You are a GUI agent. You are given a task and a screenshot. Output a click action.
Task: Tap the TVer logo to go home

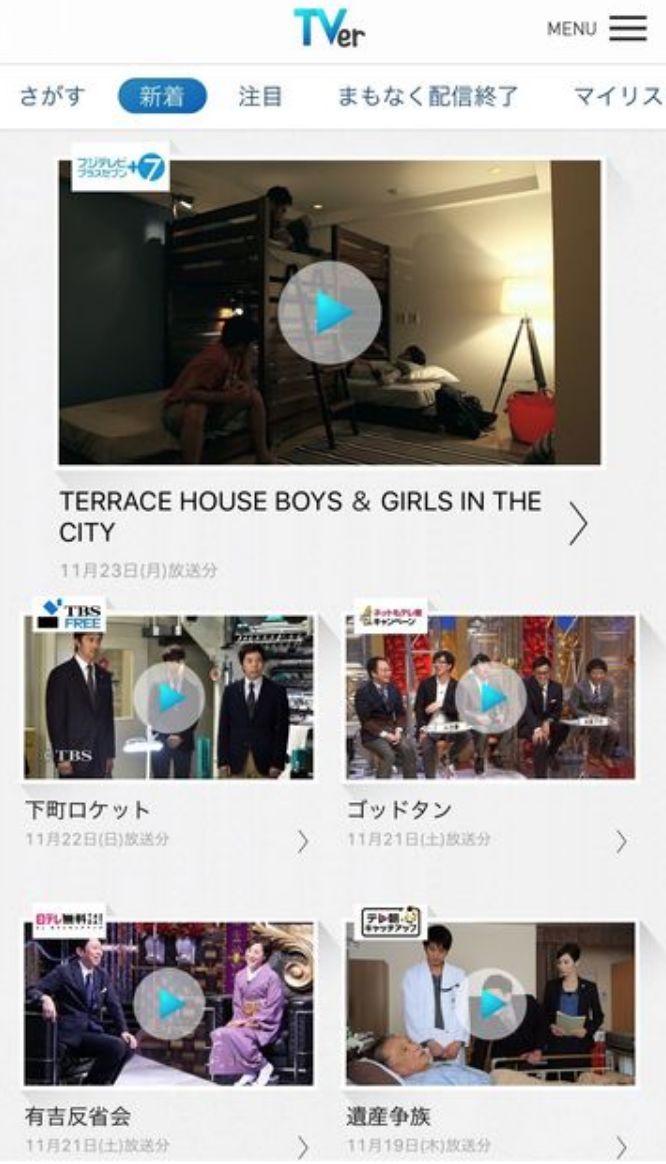coord(330,29)
